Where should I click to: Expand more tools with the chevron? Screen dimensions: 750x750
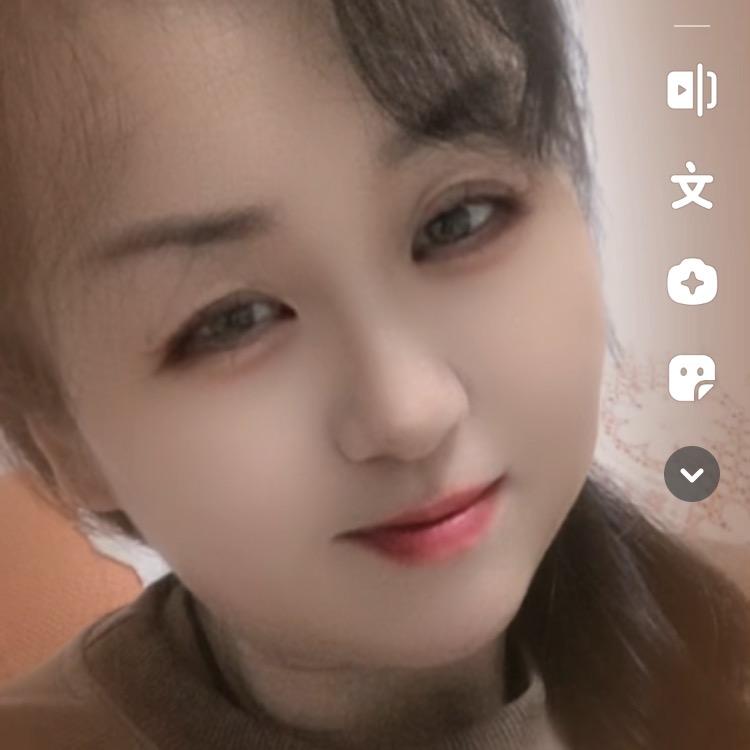692,474
